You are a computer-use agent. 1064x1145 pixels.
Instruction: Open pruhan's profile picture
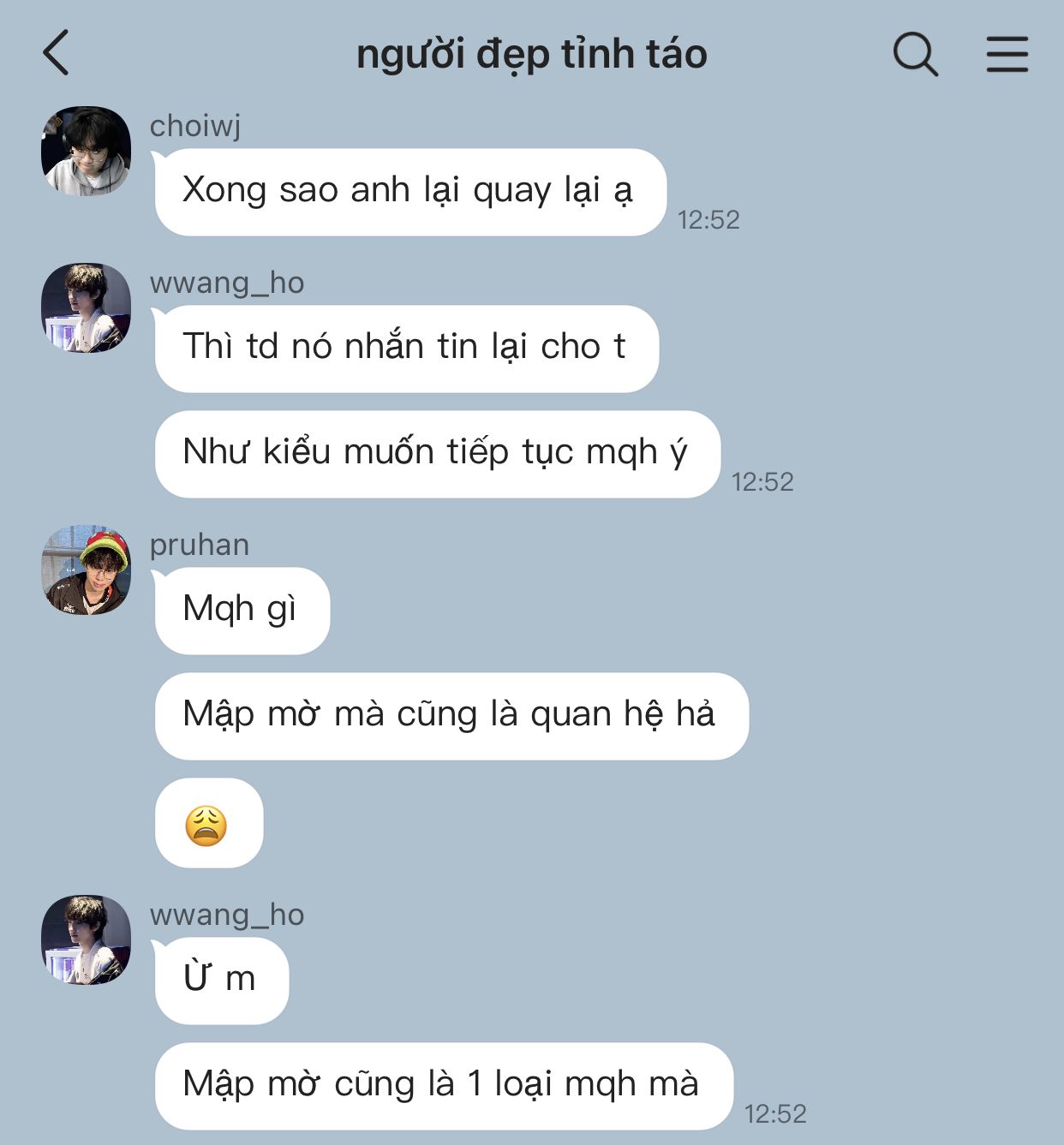86,570
